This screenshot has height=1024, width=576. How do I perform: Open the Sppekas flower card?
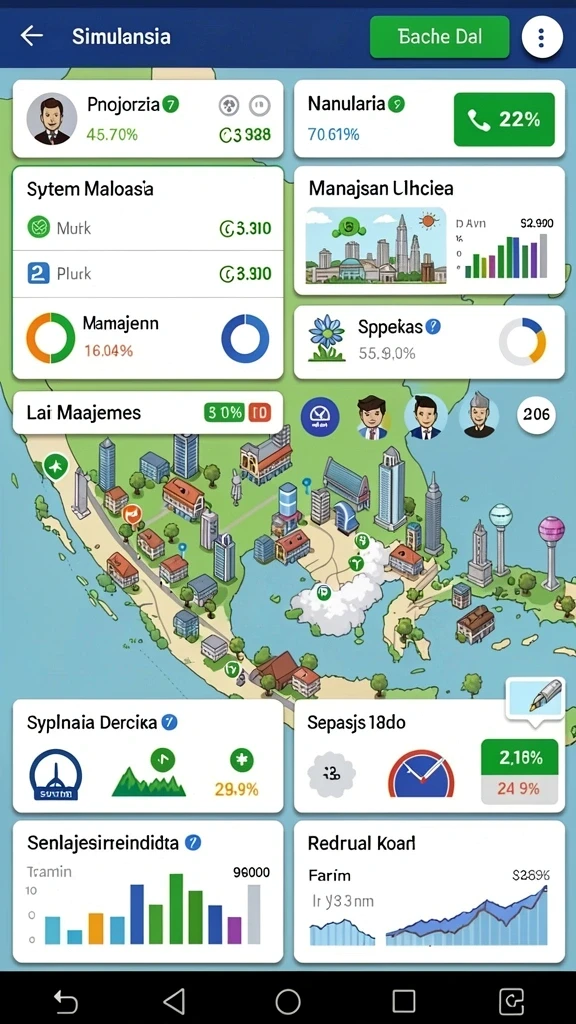click(x=429, y=342)
